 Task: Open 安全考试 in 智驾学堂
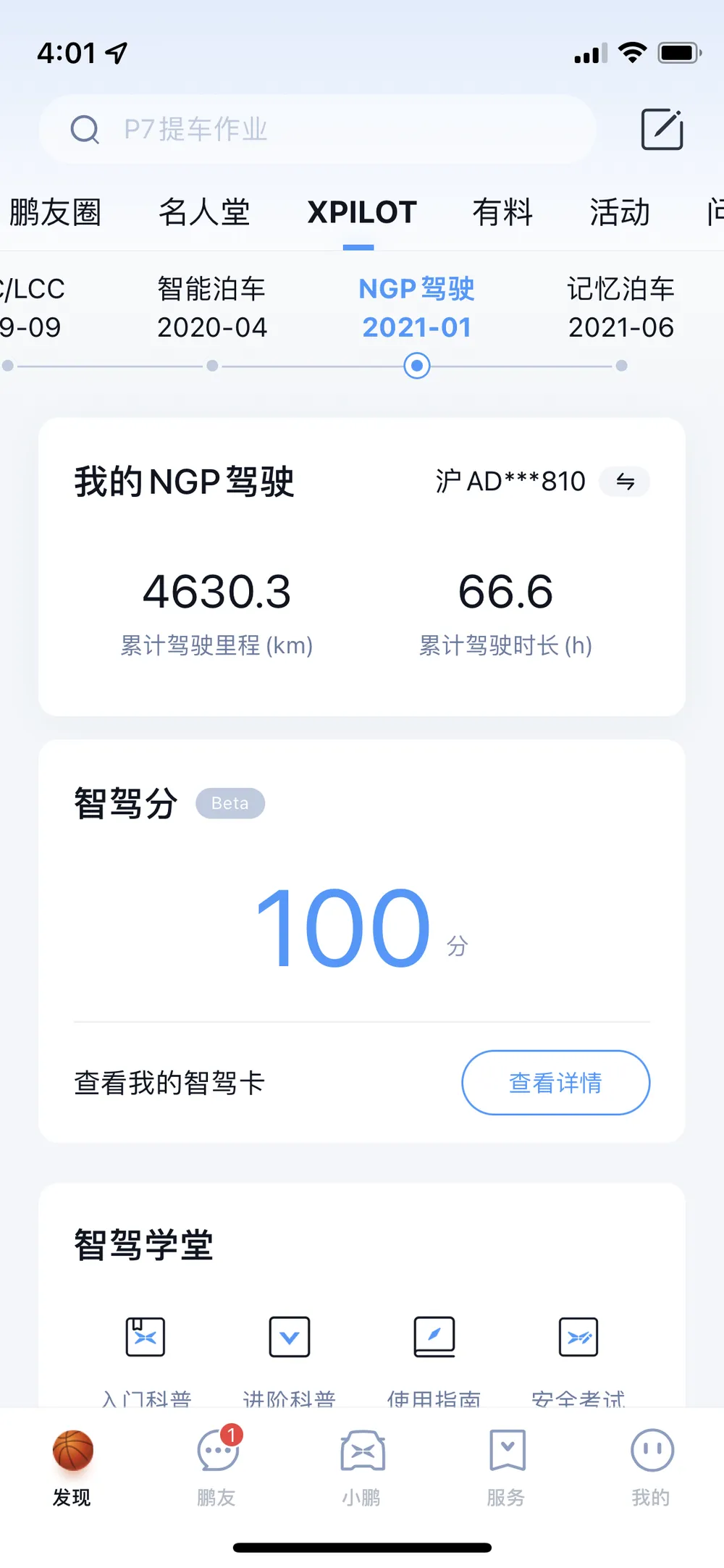578,1338
